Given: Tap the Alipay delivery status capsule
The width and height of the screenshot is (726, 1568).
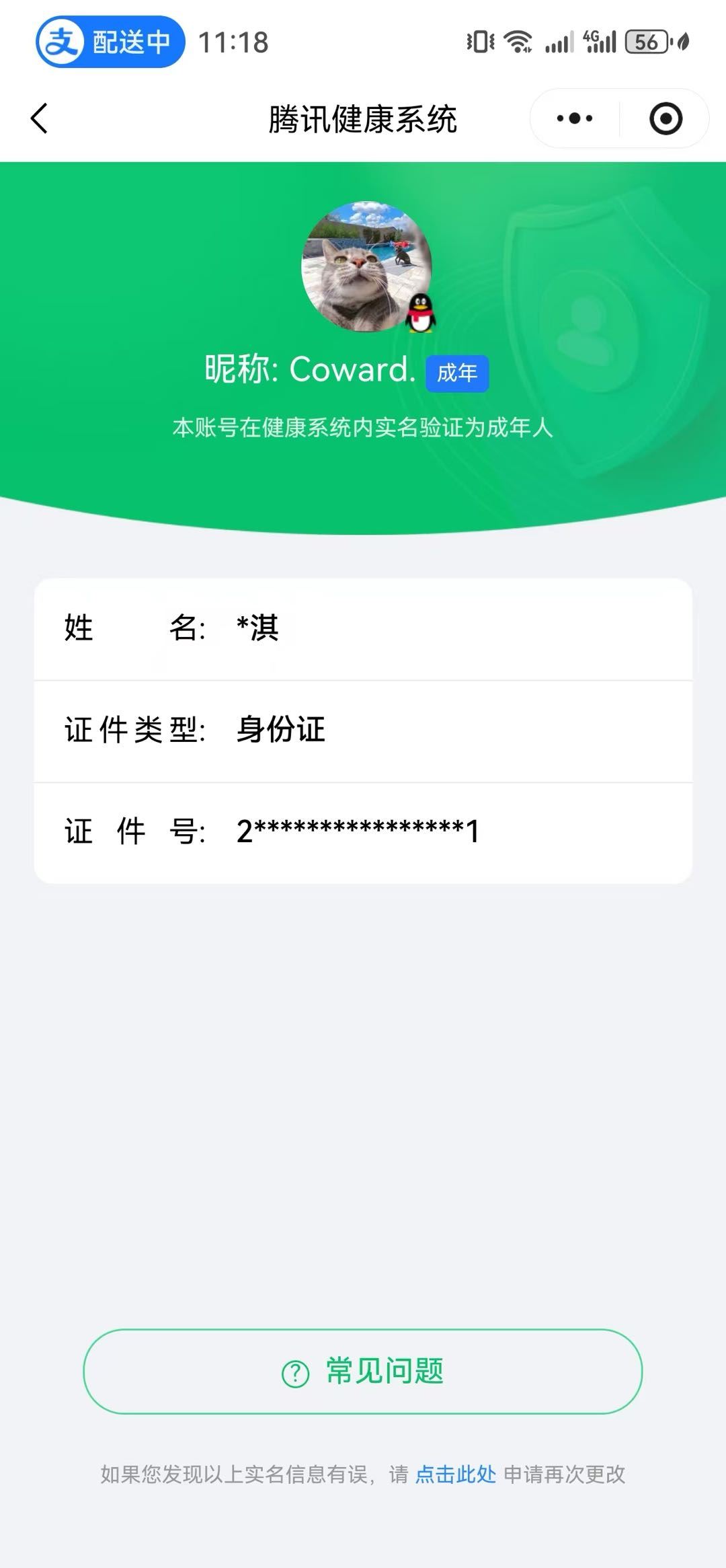Looking at the screenshot, I should click(111, 42).
